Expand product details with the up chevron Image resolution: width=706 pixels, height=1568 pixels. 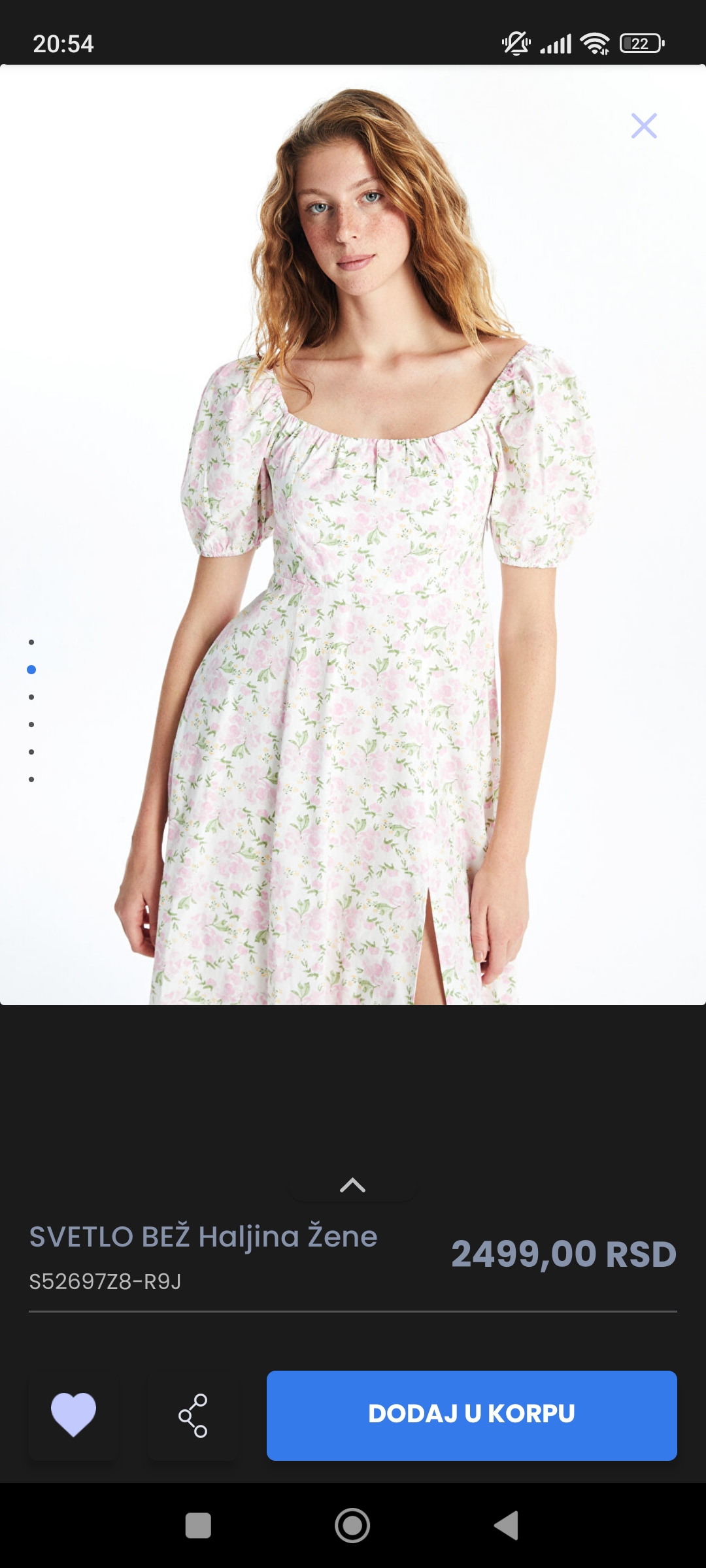(352, 1184)
